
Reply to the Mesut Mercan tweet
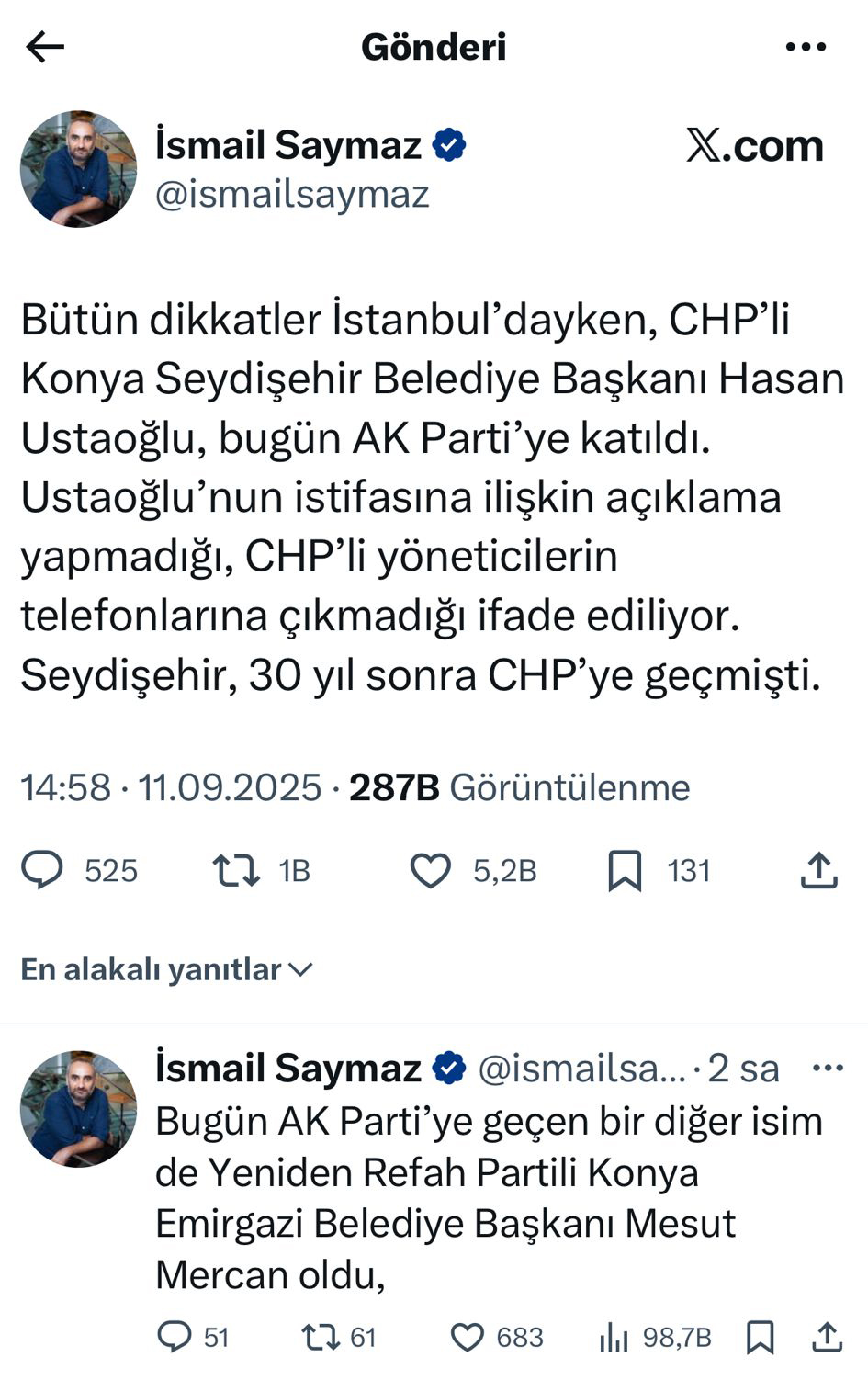point(180,1339)
